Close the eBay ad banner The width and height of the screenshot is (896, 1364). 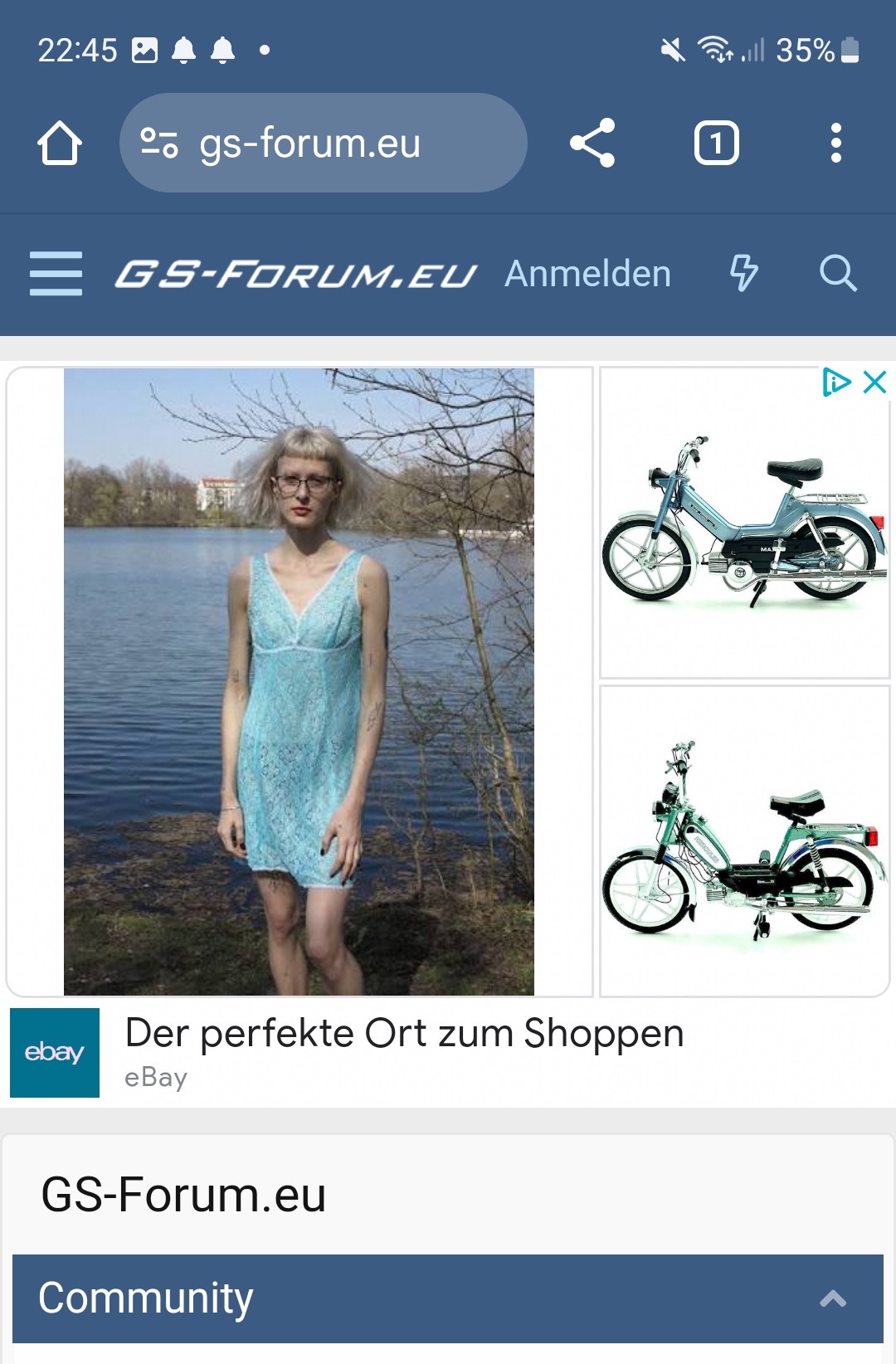(x=875, y=382)
